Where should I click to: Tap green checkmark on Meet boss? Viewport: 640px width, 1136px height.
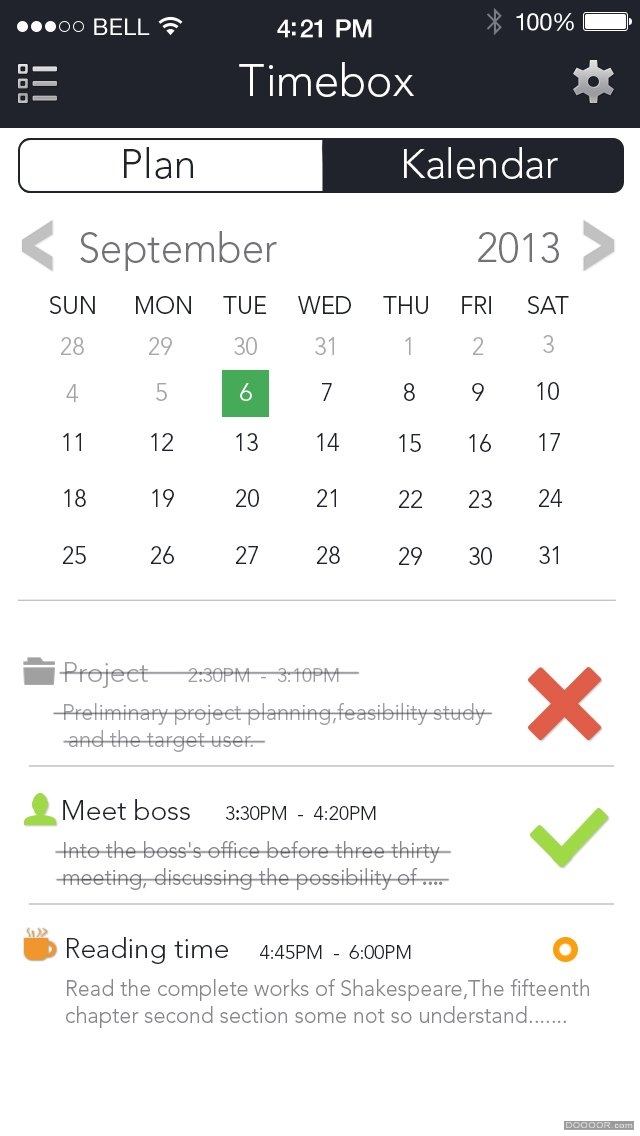click(x=568, y=838)
